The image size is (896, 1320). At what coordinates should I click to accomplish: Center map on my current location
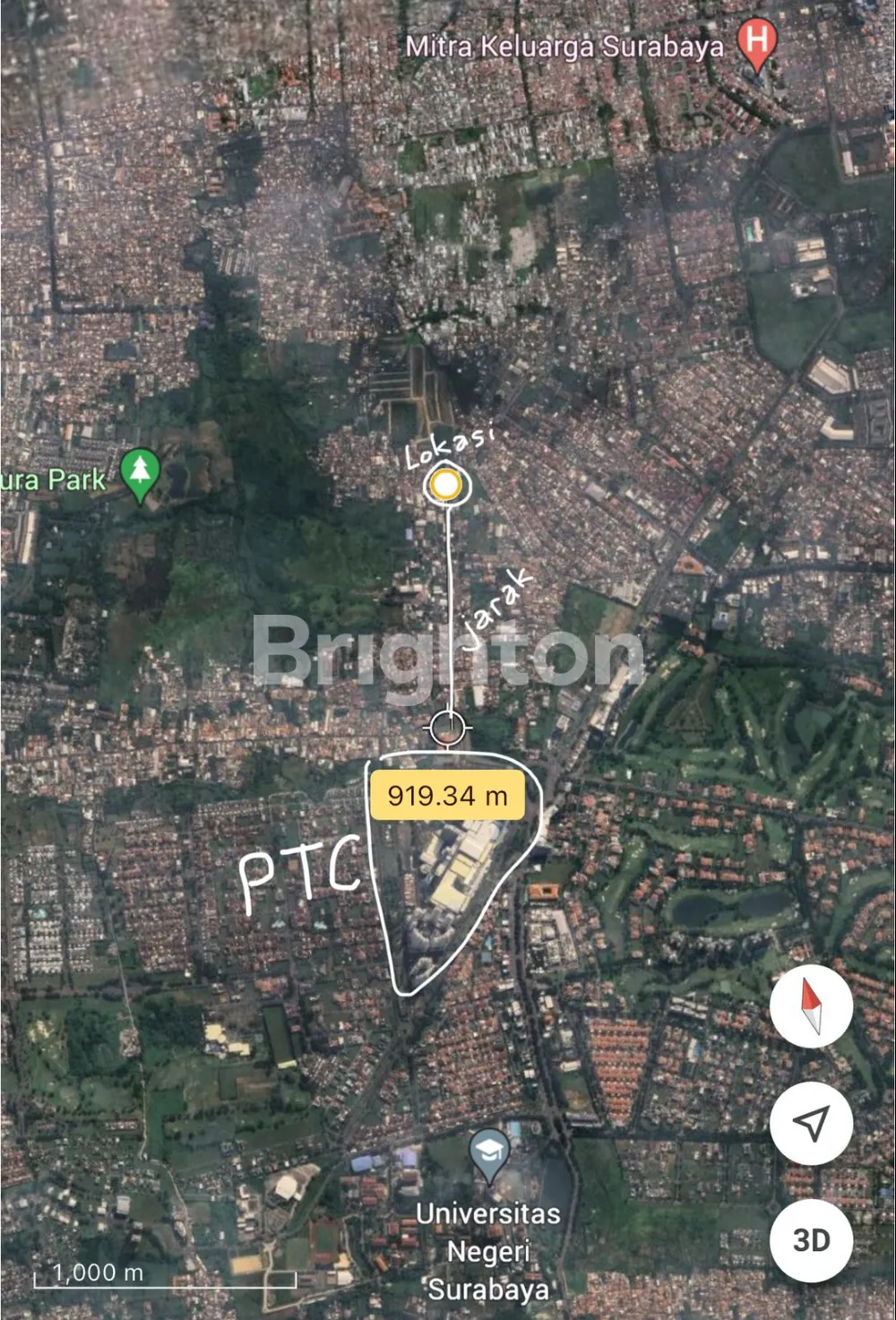coord(811,1123)
